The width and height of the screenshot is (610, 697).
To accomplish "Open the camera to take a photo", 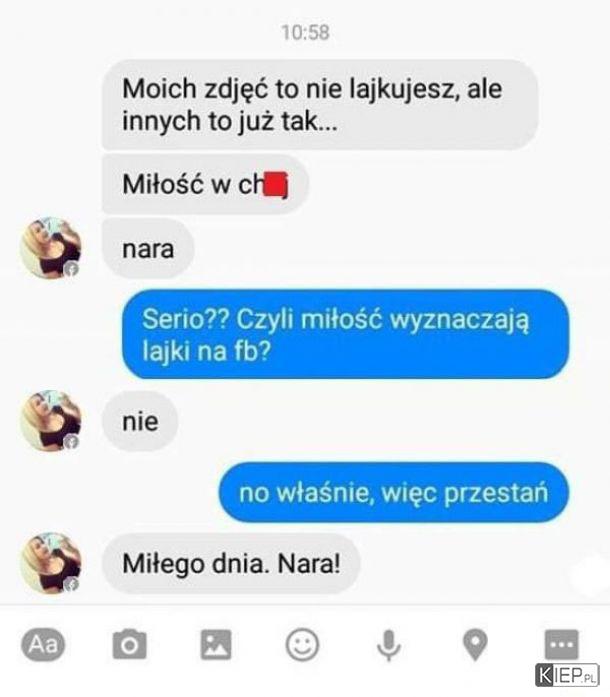I will coord(129,646).
